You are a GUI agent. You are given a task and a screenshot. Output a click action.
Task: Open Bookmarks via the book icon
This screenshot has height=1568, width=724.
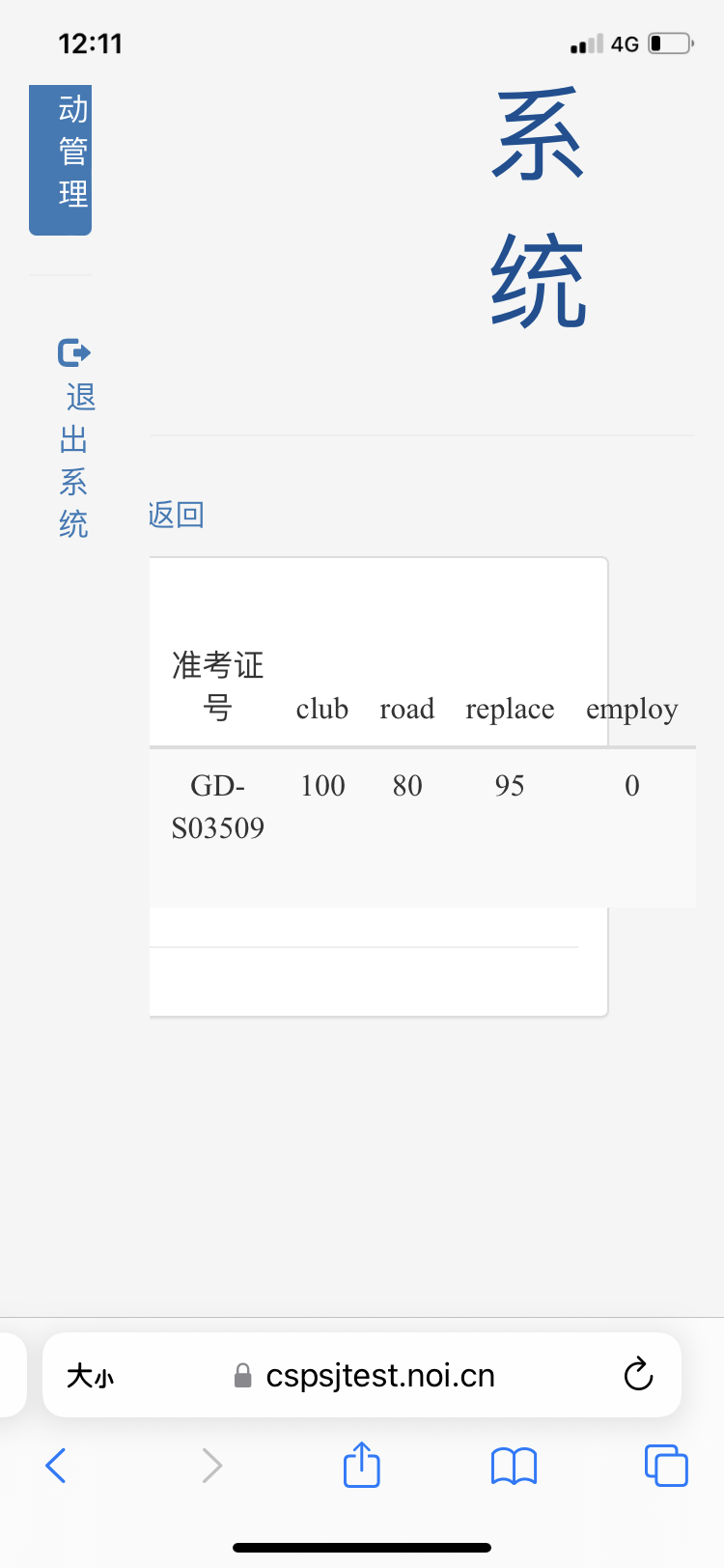point(514,1465)
